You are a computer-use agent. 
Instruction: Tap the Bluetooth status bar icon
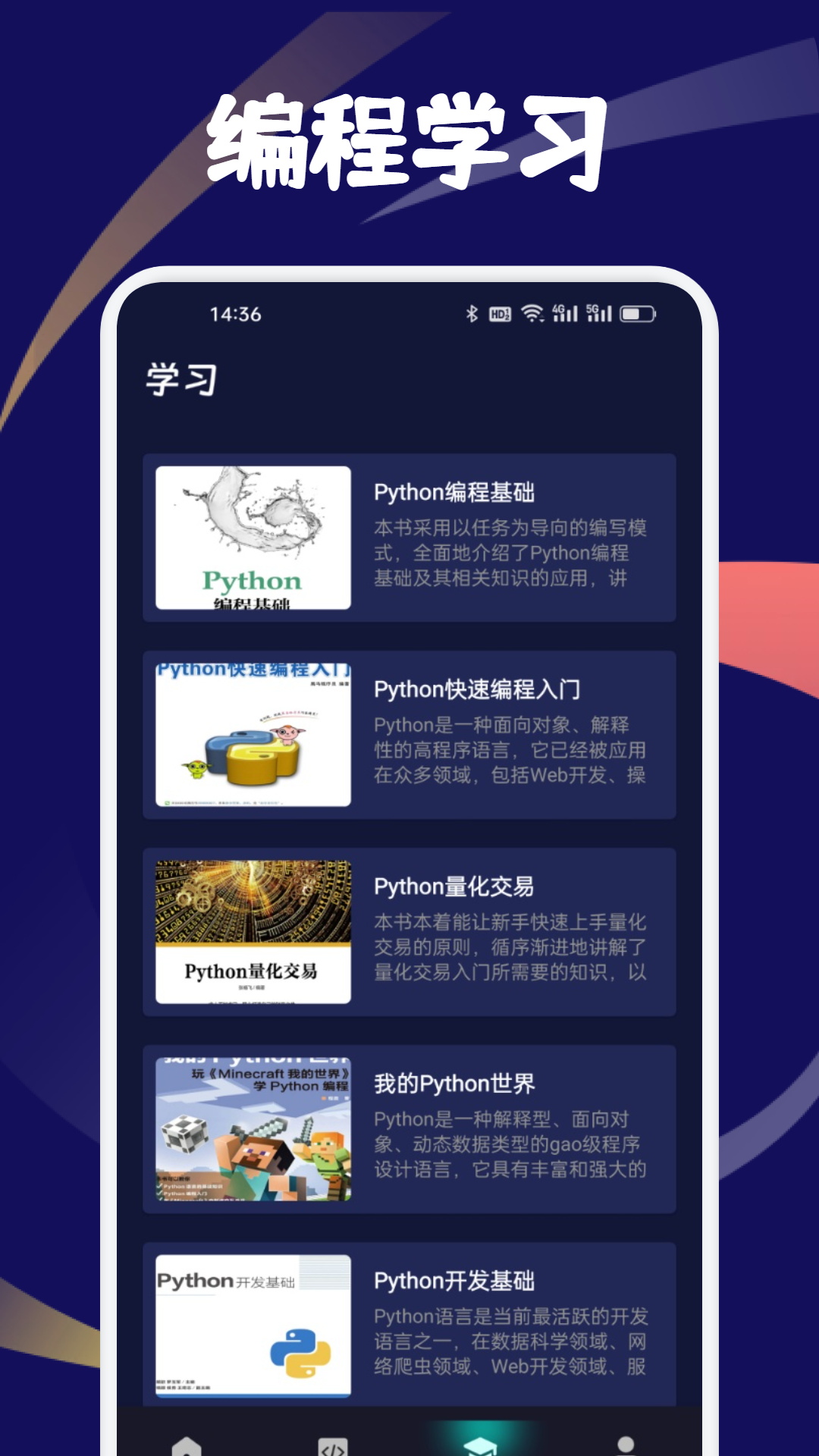471,313
